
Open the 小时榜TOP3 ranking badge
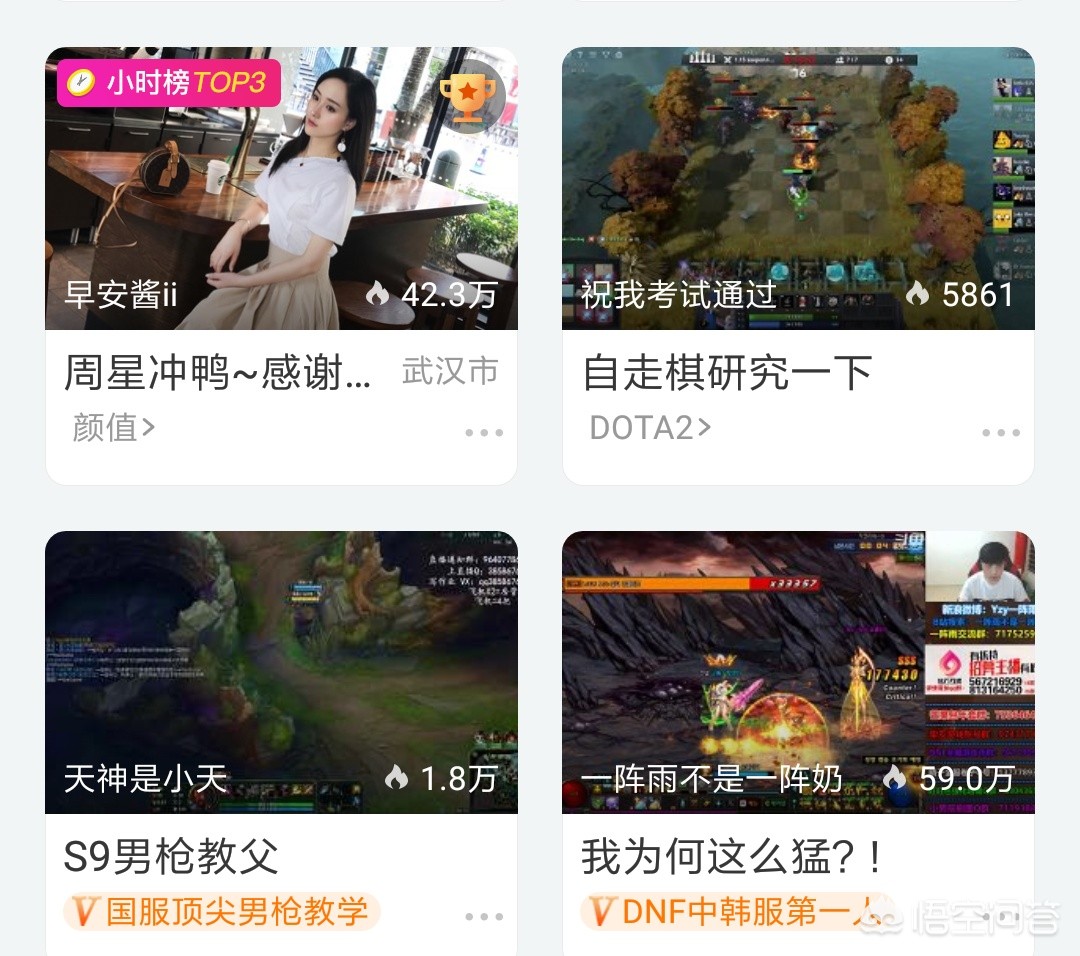tap(168, 83)
